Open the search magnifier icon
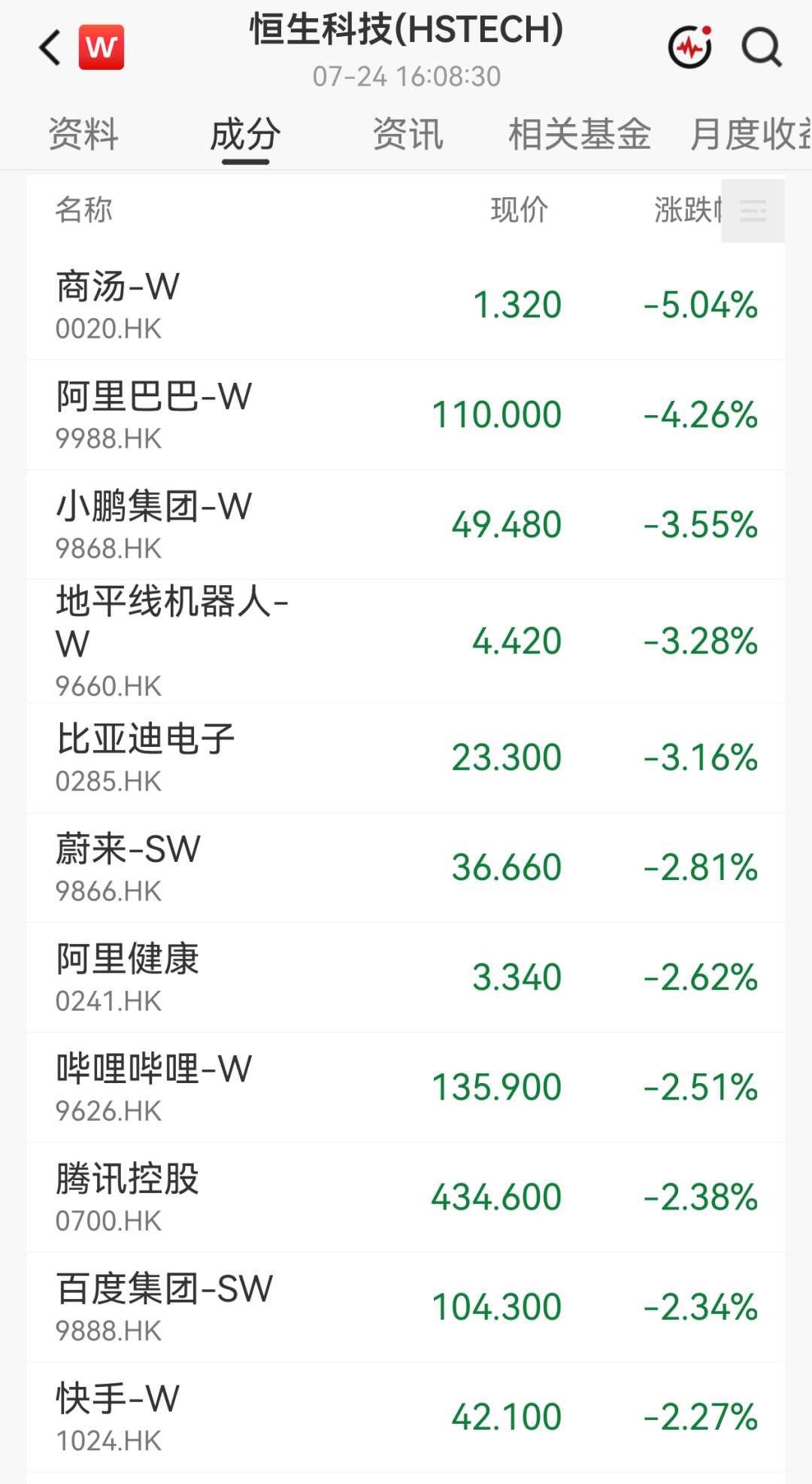Viewport: 812px width, 1484px height. tap(761, 47)
